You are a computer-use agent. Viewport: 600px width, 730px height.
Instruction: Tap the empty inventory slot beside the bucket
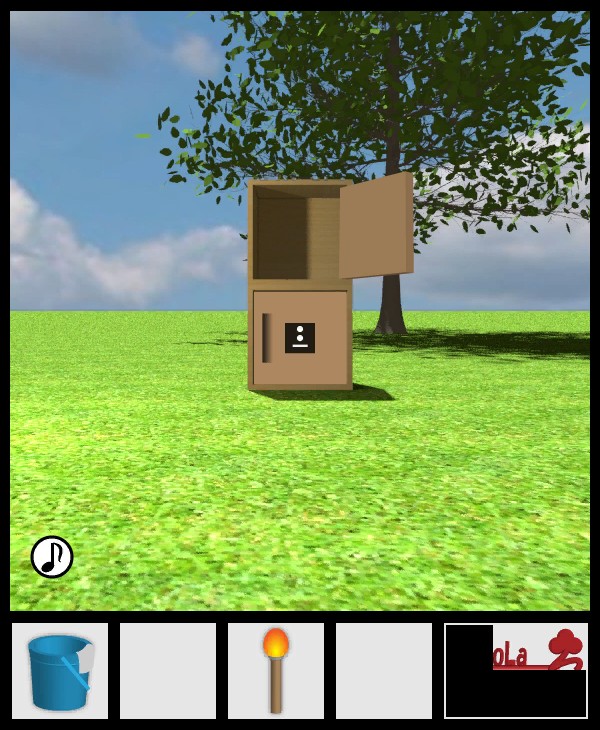coord(168,671)
